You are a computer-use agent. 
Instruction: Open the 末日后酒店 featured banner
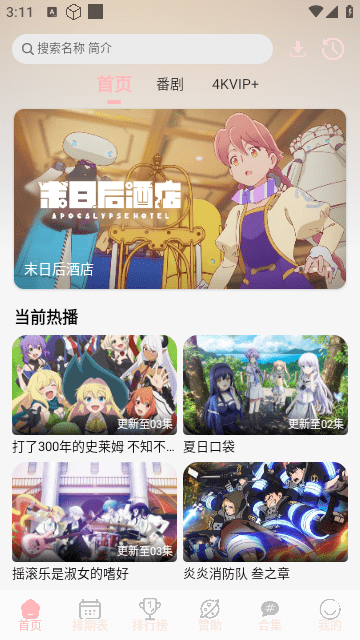(180, 199)
